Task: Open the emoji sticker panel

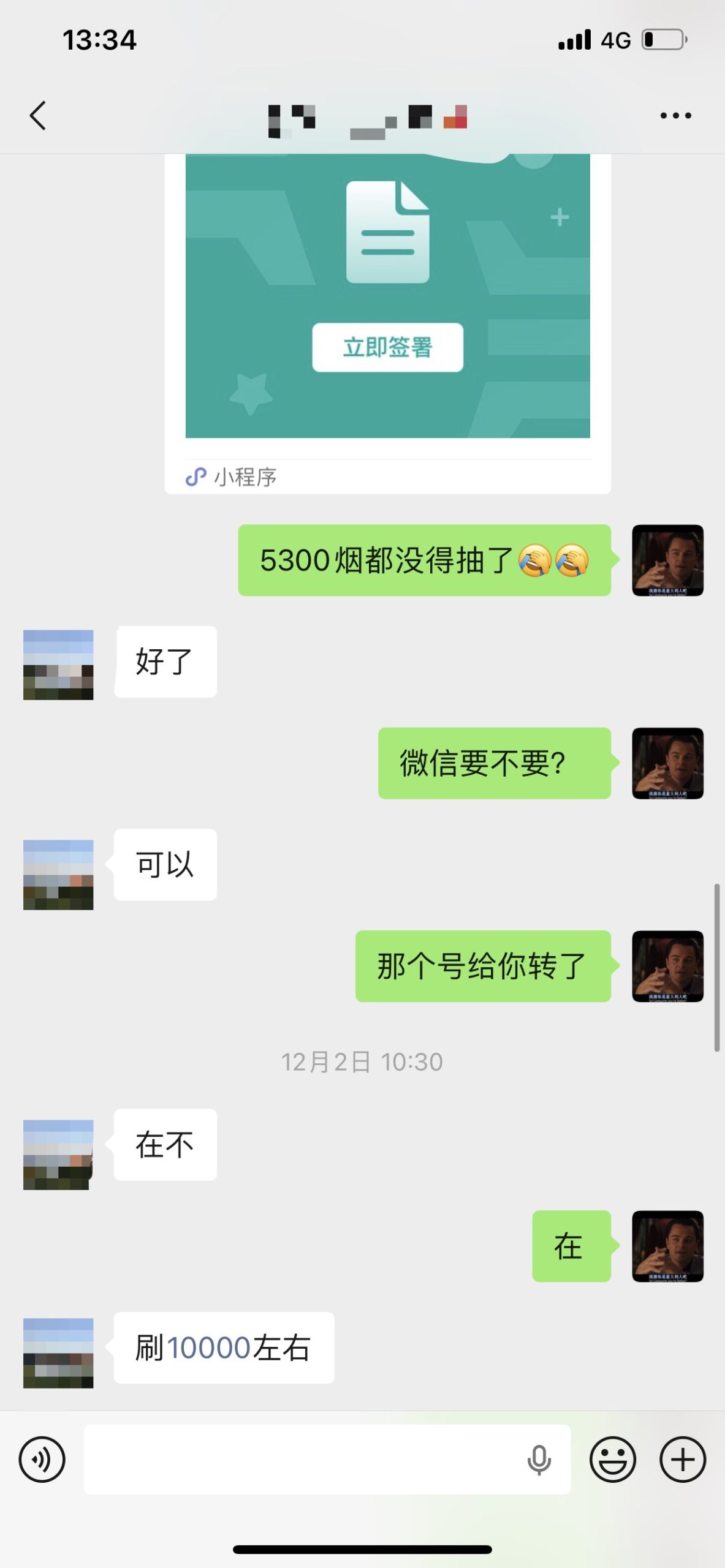Action: click(x=612, y=1459)
